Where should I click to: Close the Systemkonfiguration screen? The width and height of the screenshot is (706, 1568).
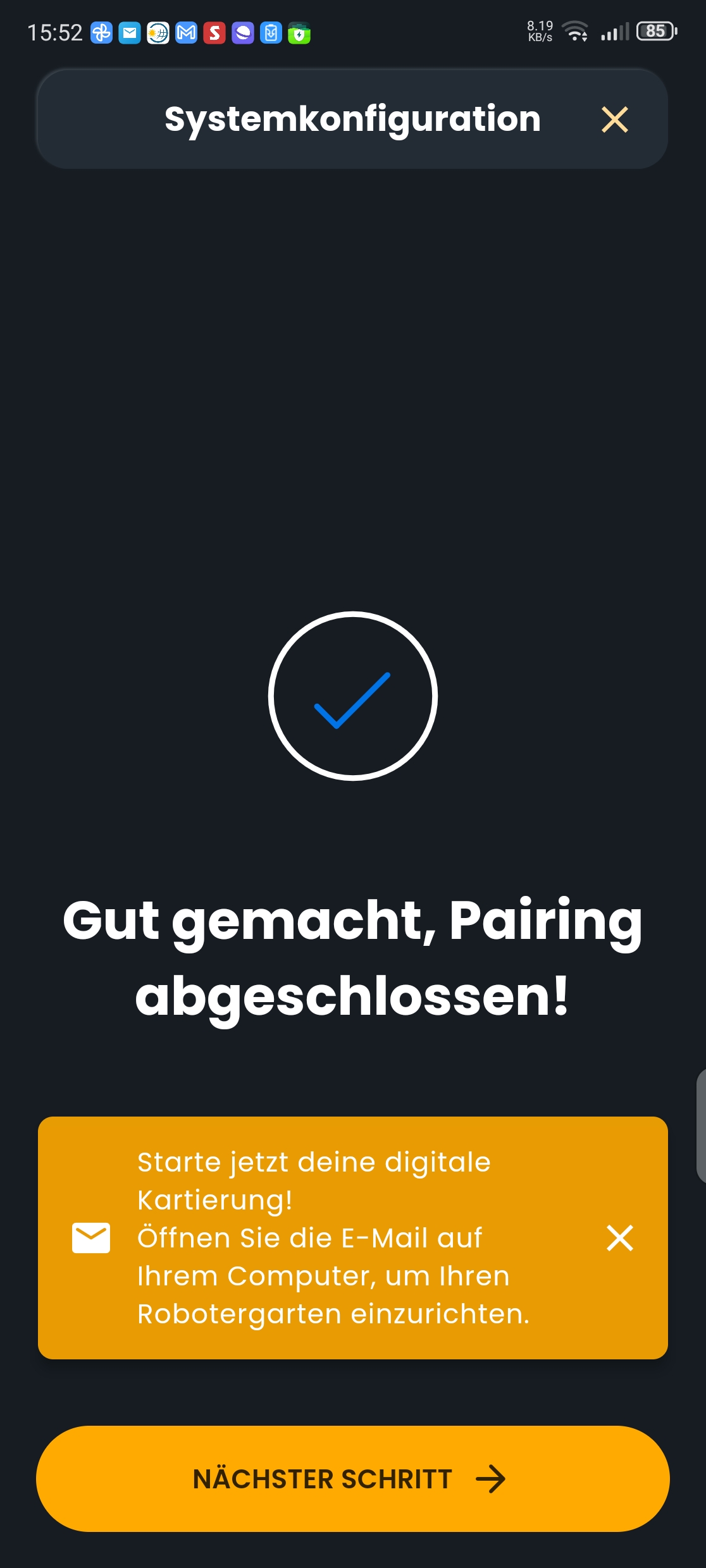(614, 119)
